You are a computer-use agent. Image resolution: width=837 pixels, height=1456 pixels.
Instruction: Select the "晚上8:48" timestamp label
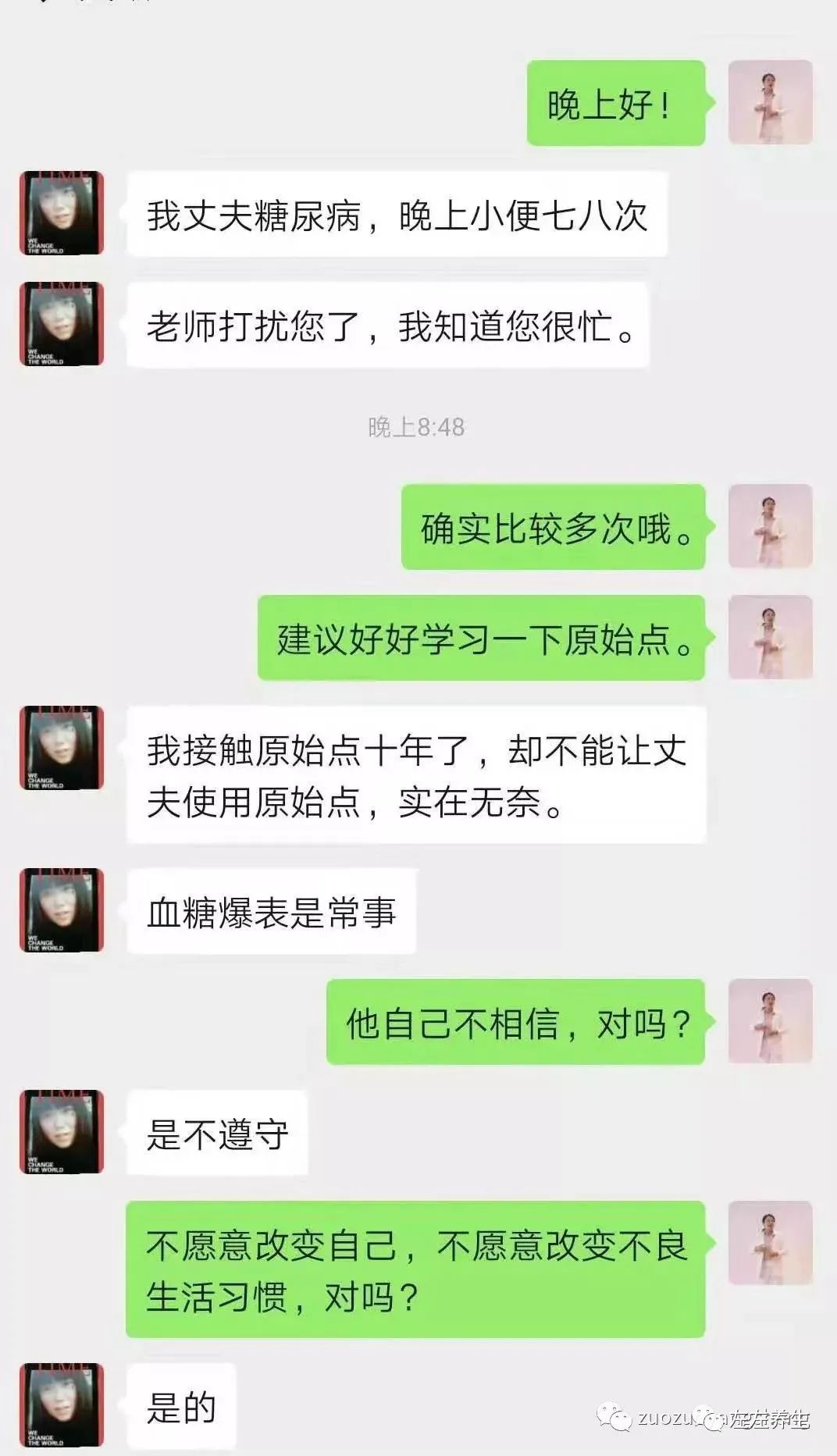(418, 425)
